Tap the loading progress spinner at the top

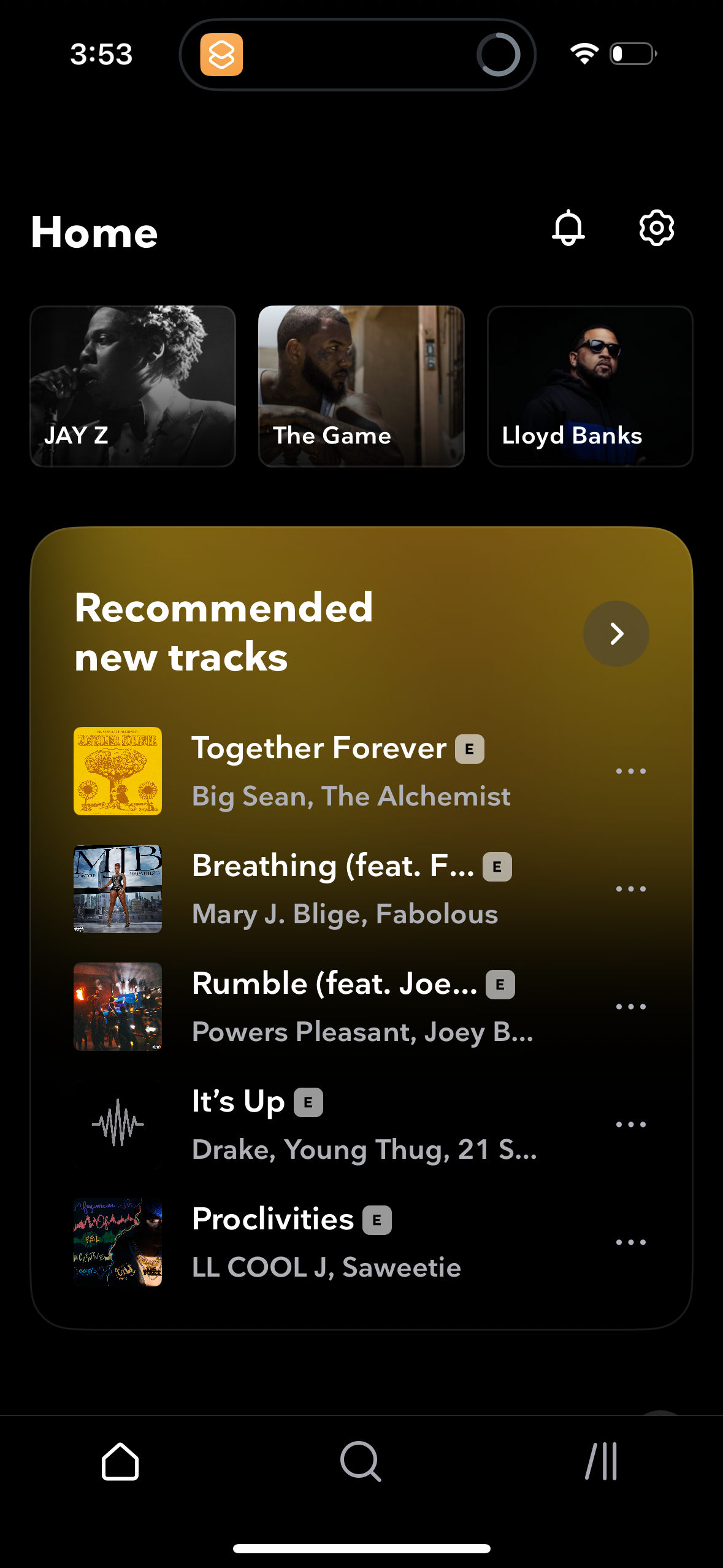[x=498, y=55]
